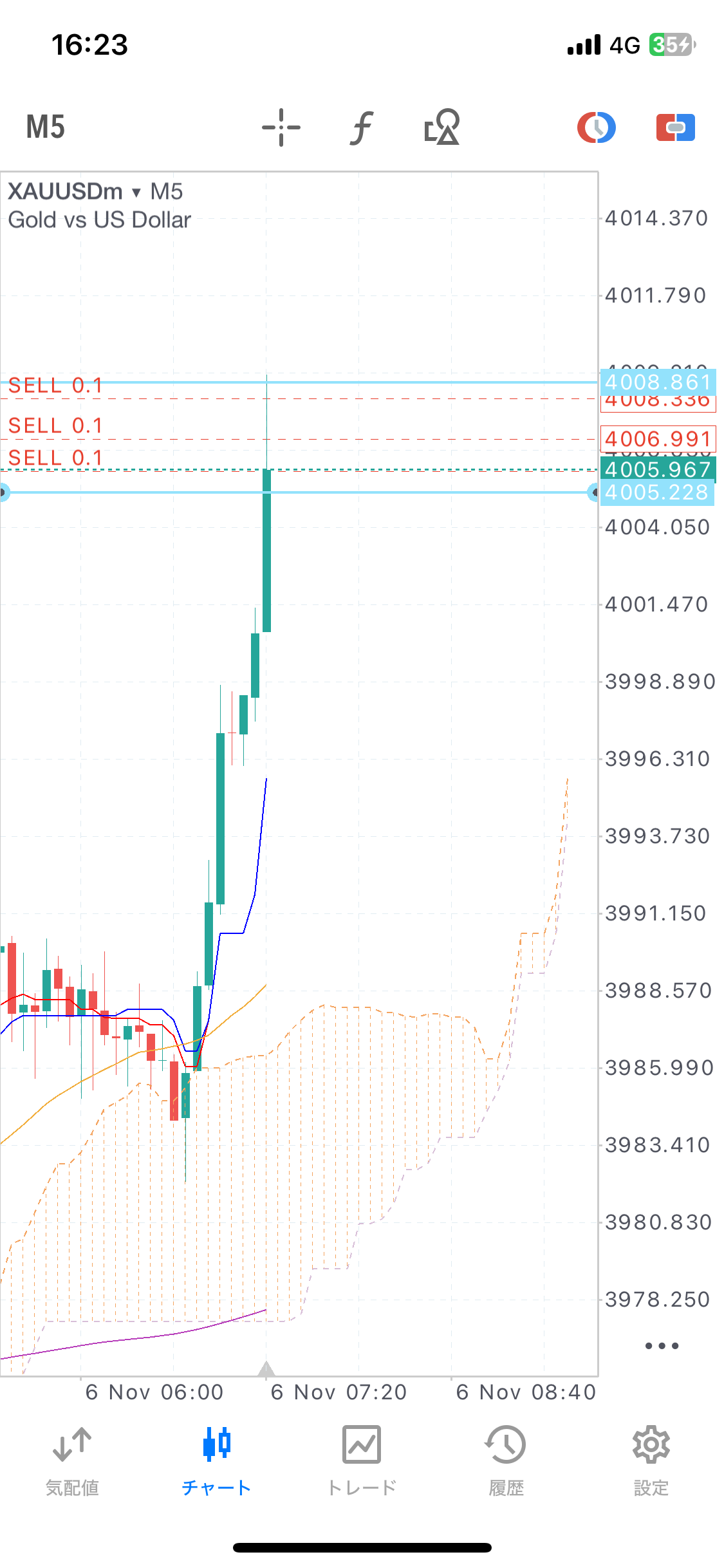Open the drawing objects tool

(442, 127)
